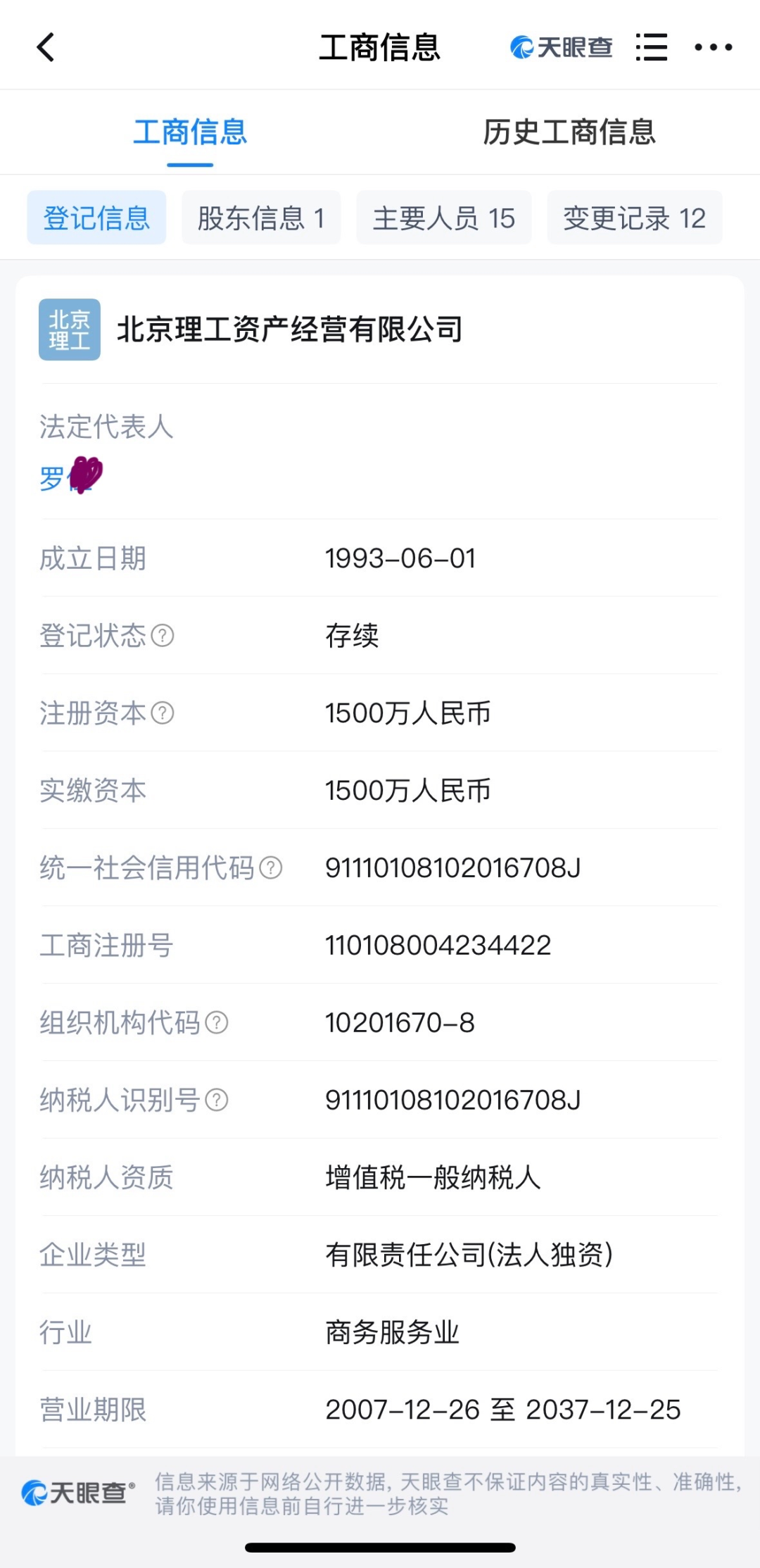Explain 组织机构代码 via its question mark
The image size is (760, 1568).
click(x=217, y=1023)
